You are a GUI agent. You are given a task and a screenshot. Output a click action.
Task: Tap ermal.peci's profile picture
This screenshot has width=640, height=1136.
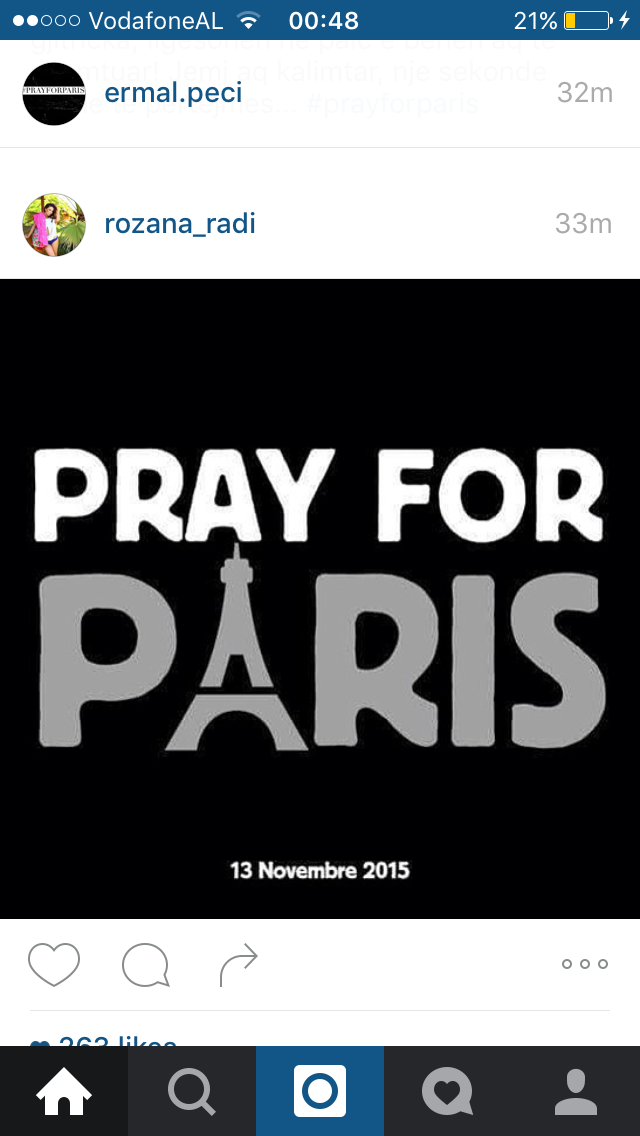54,94
